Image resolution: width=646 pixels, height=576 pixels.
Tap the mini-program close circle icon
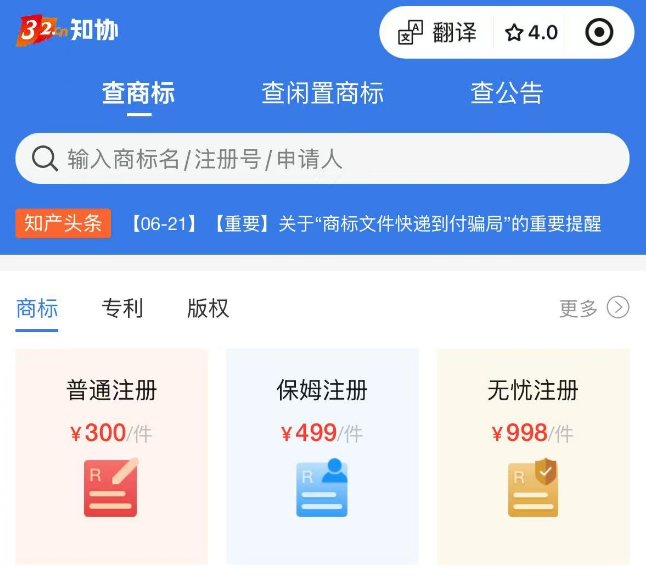599,33
